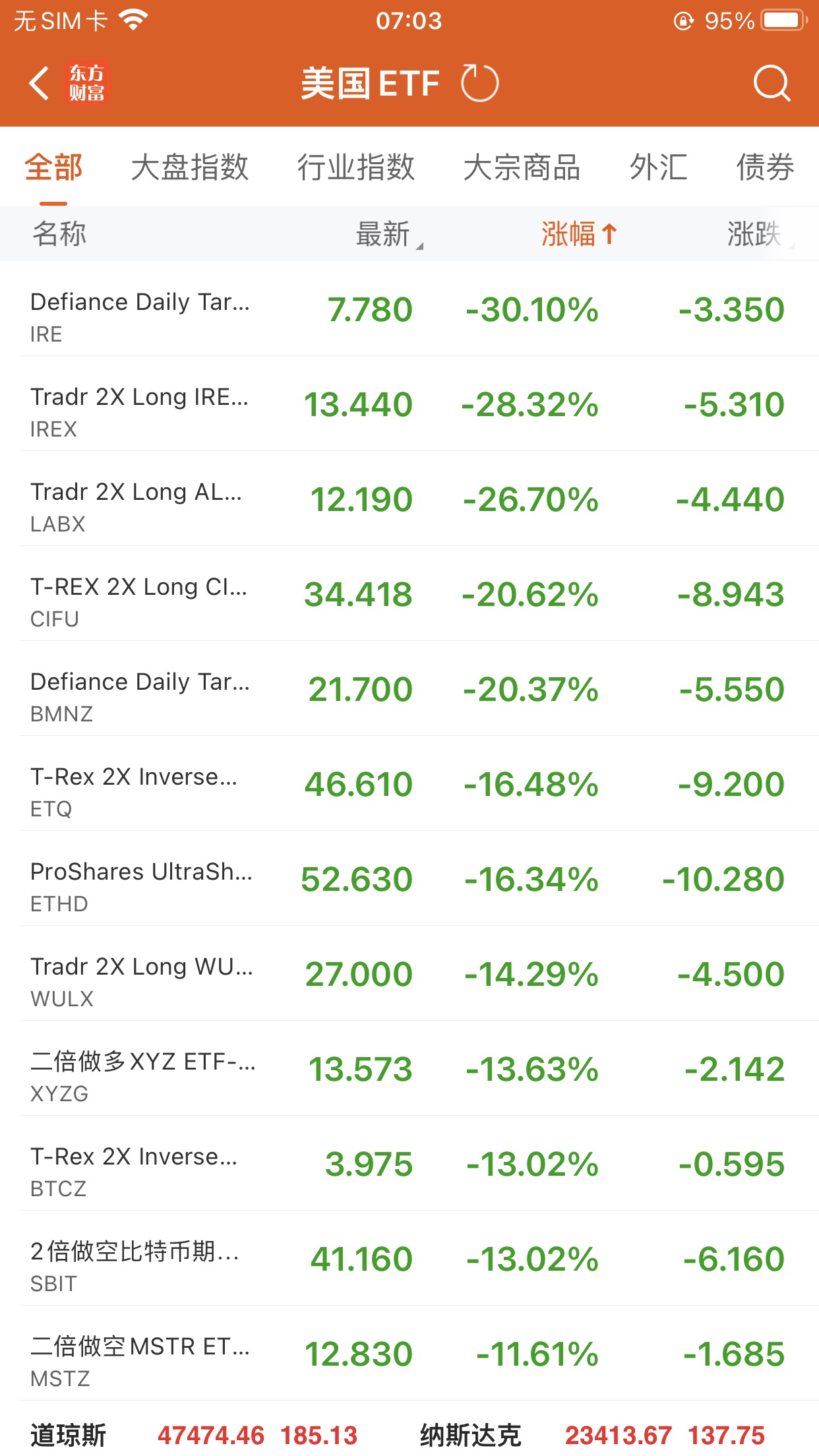Refresh the 美国ETF list
The width and height of the screenshot is (819, 1456).
pyautogui.click(x=479, y=84)
